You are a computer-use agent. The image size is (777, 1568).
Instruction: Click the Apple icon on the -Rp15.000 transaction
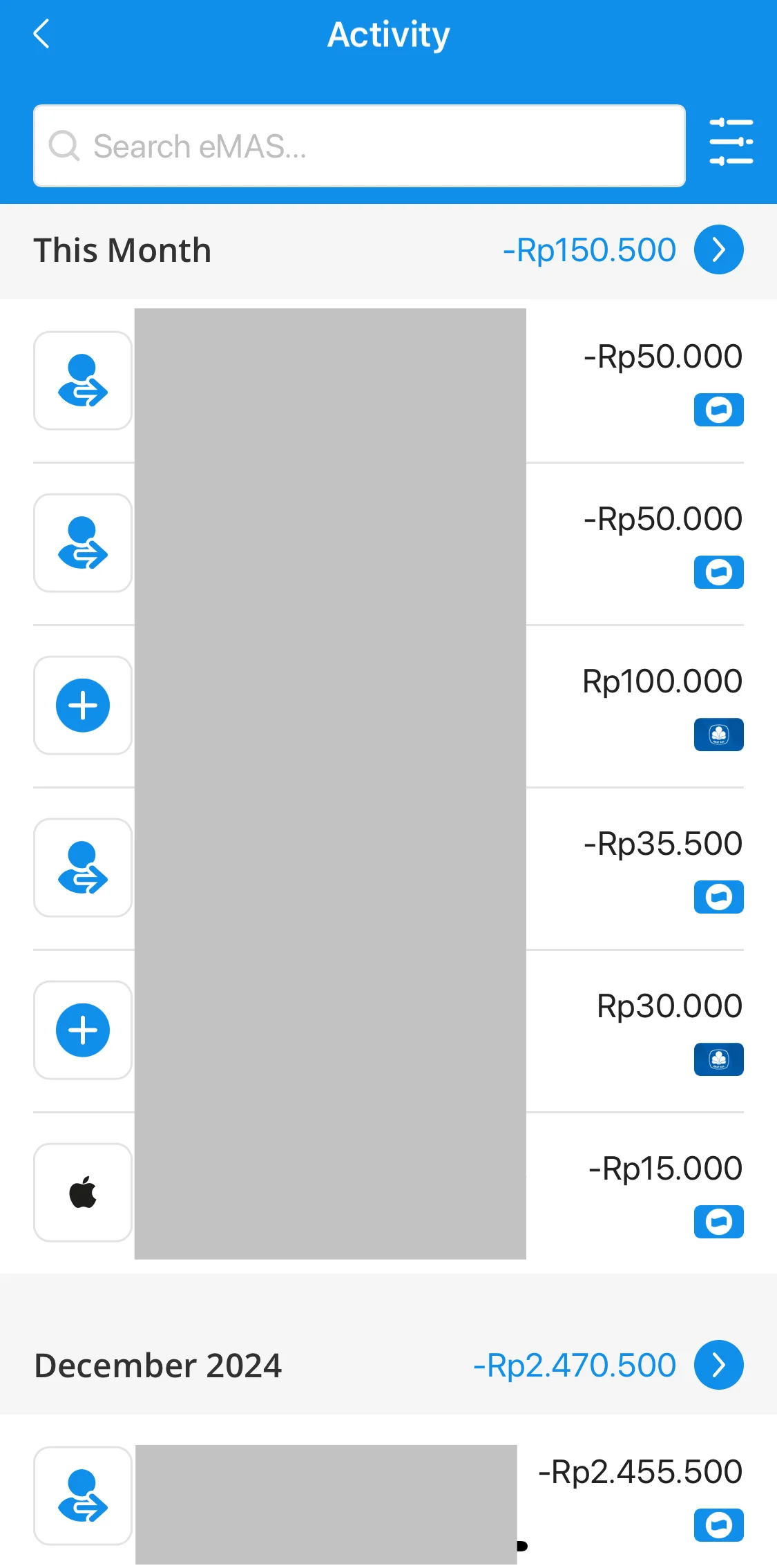pyautogui.click(x=82, y=1192)
